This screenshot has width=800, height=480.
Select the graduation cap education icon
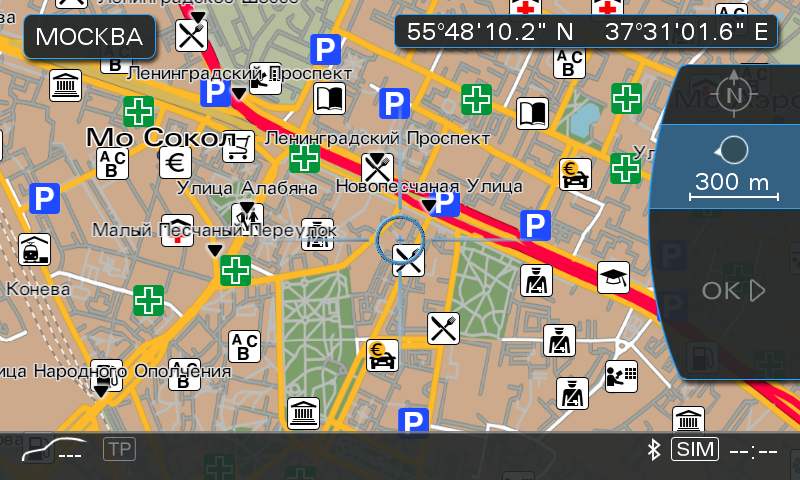(613, 277)
